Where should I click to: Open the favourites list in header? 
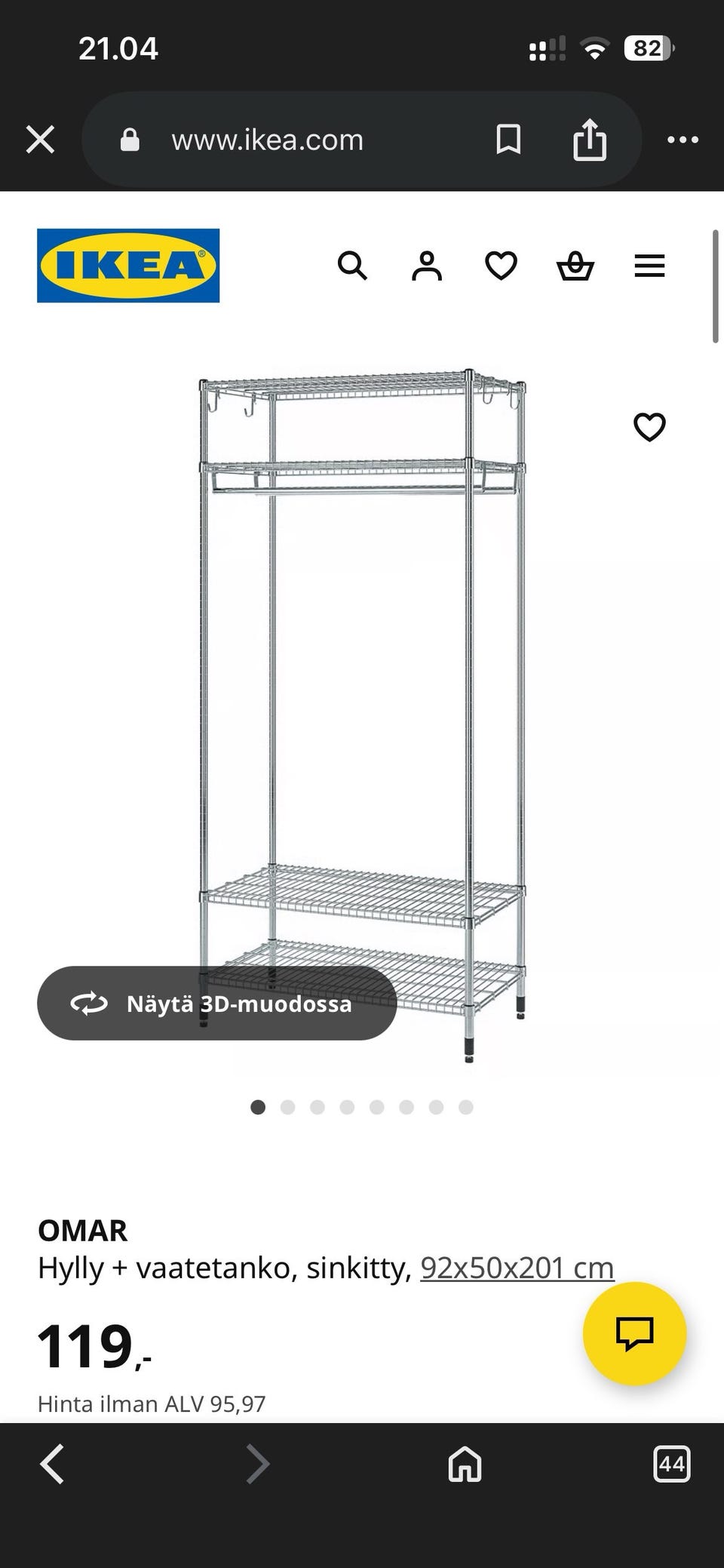point(501,266)
